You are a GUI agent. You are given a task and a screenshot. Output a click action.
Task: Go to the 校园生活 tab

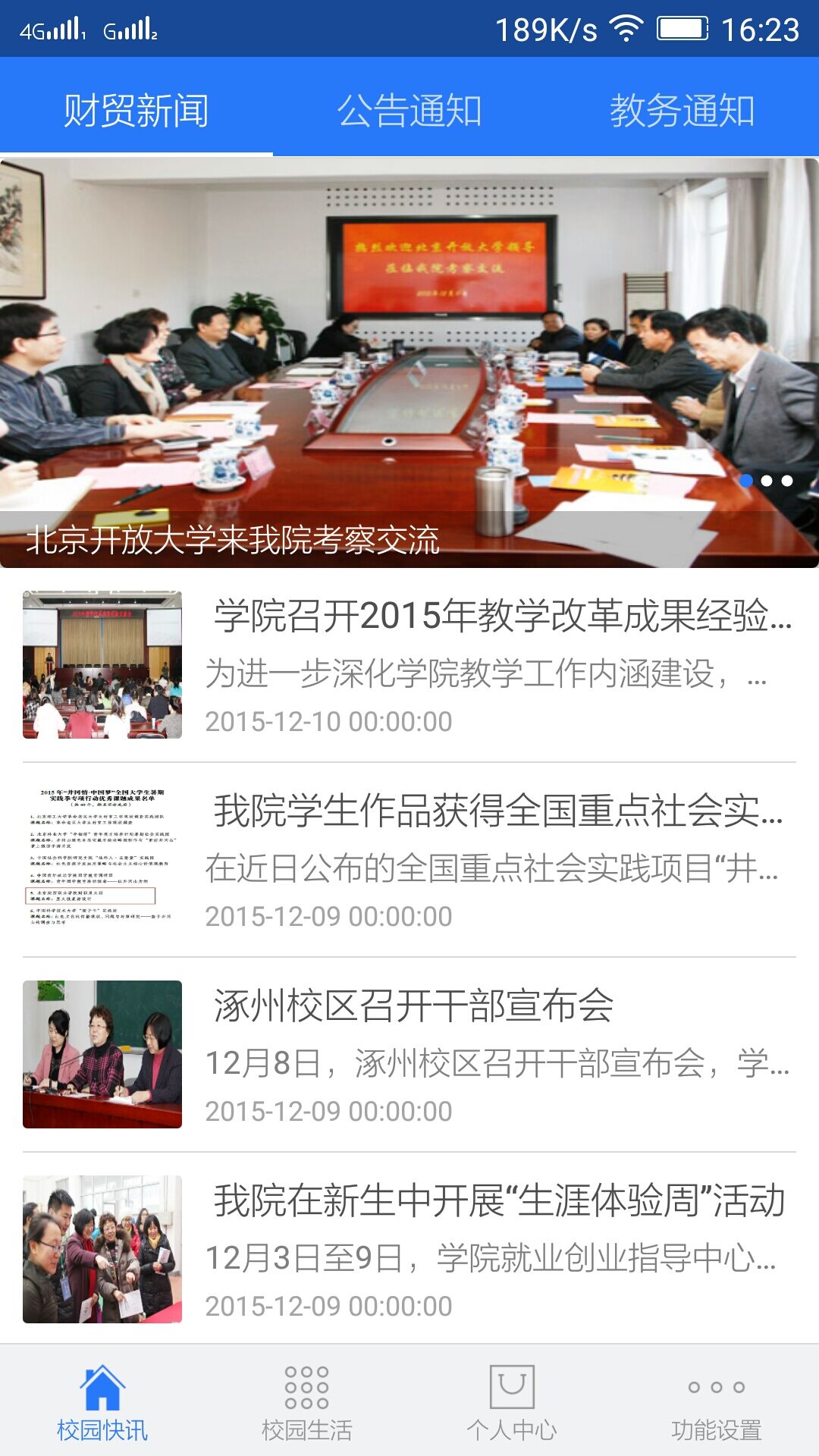tap(306, 1401)
